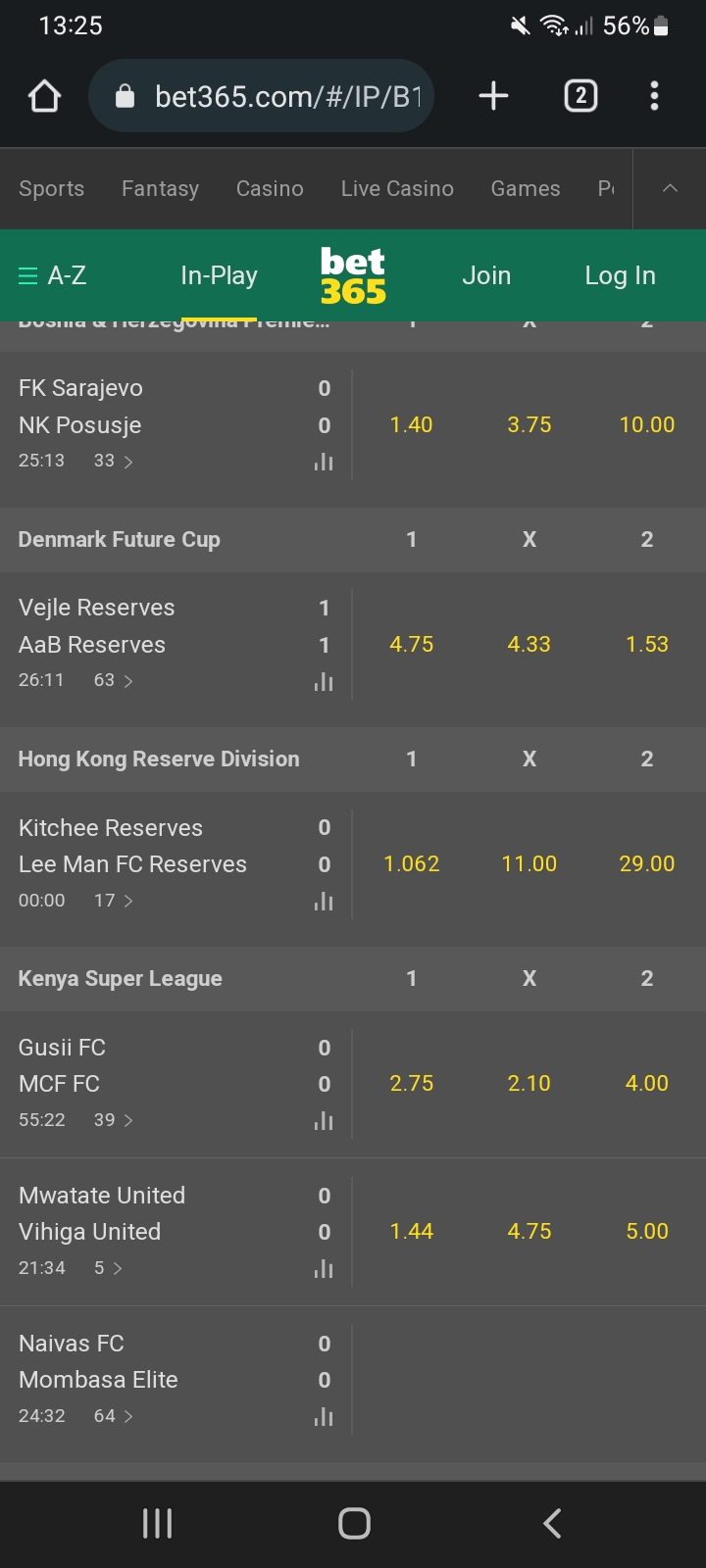
Task: Open a new browser tab
Action: [493, 96]
